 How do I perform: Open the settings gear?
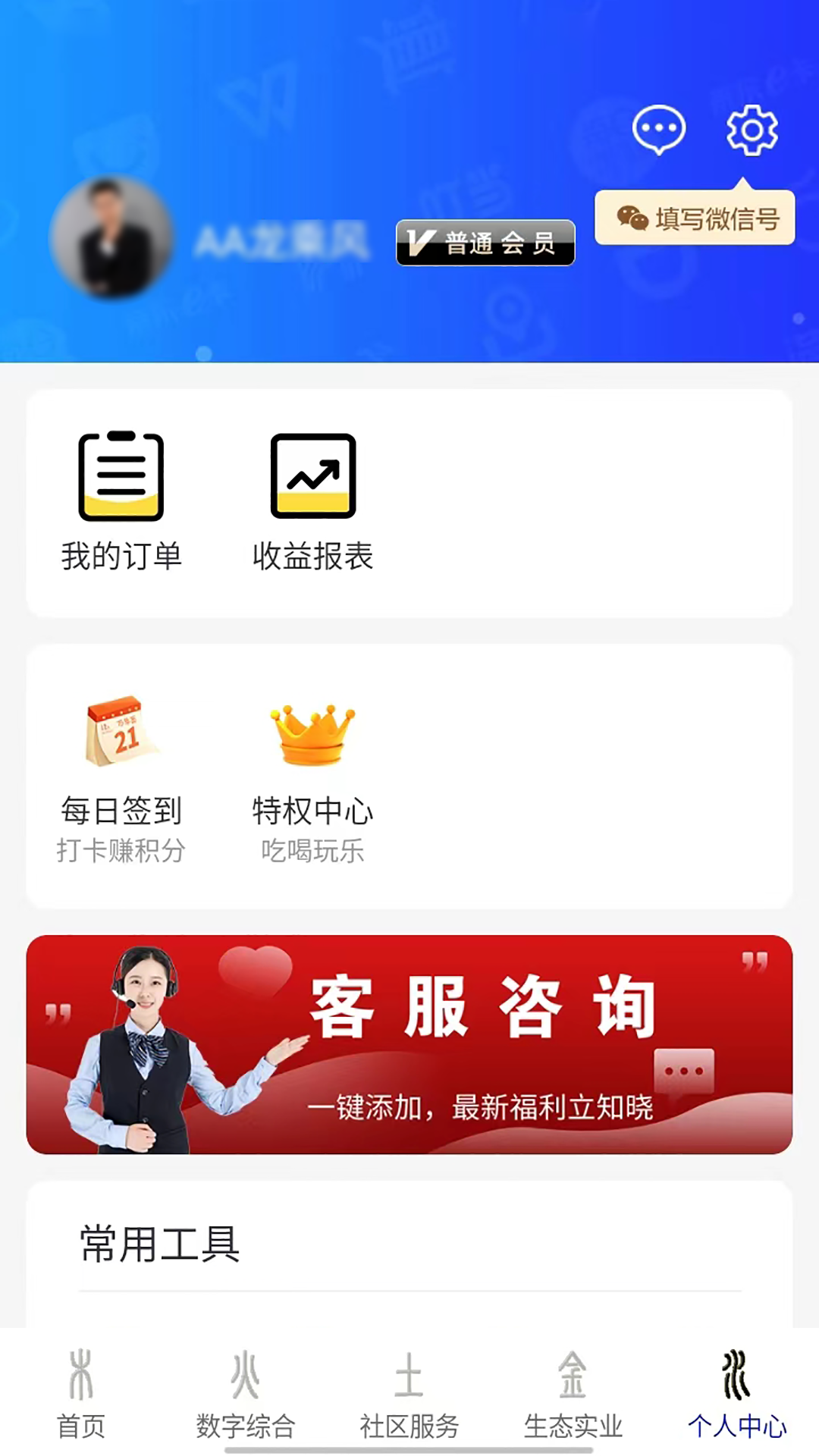pyautogui.click(x=751, y=130)
